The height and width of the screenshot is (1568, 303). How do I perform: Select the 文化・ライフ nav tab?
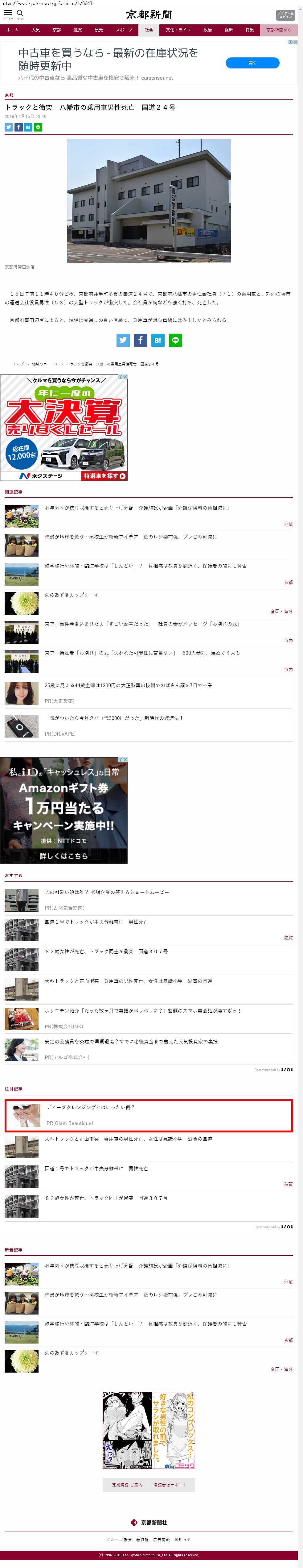coord(178,30)
